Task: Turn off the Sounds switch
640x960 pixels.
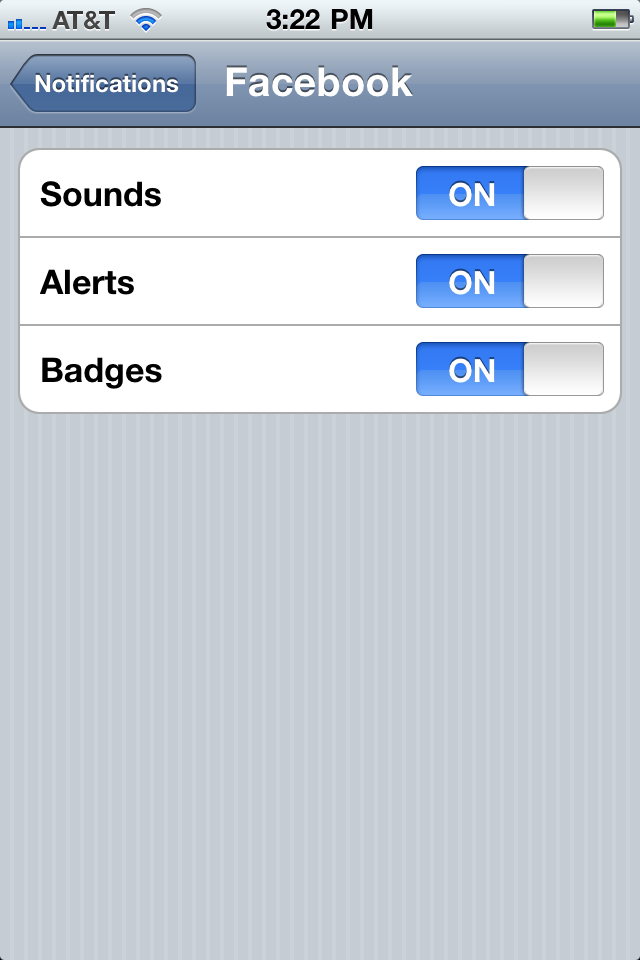Action: click(x=509, y=193)
